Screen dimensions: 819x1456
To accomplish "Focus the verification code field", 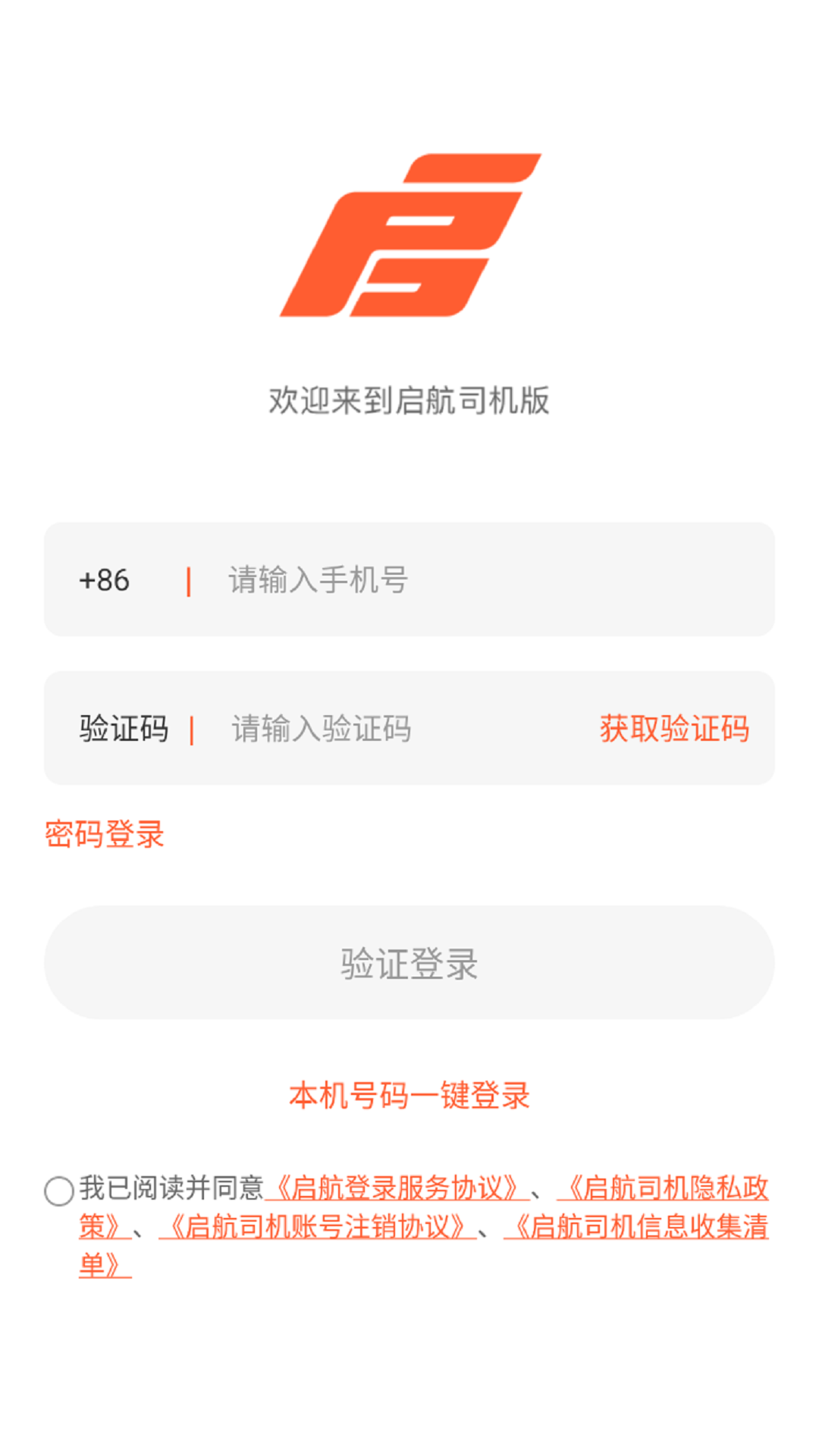I will click(x=394, y=729).
